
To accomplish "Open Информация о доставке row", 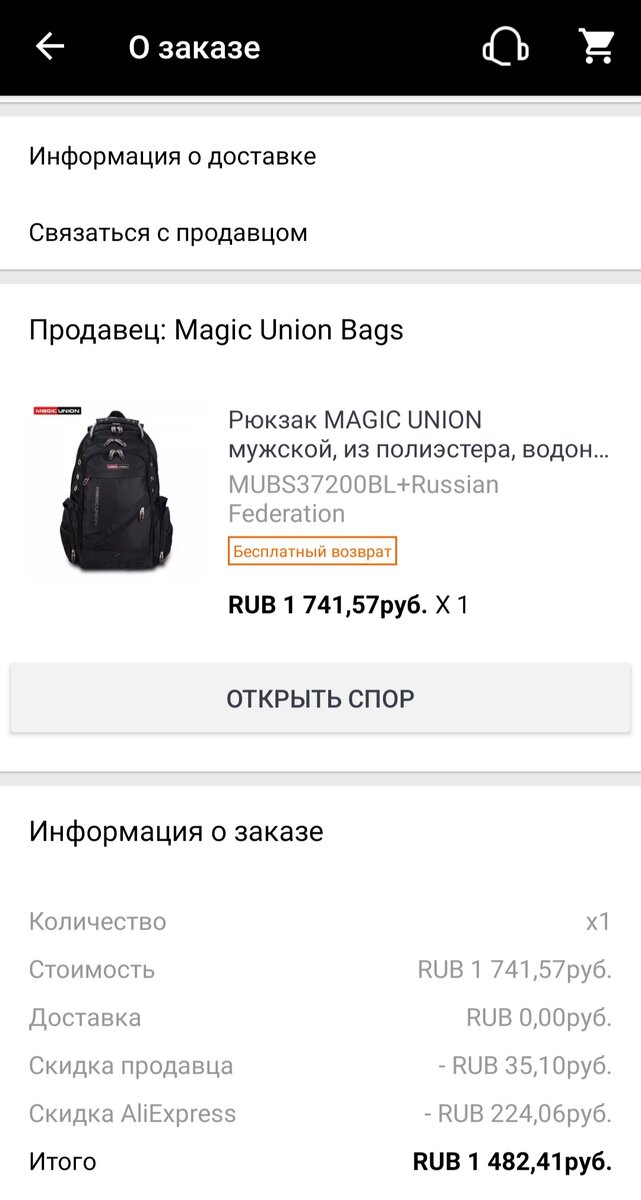I will point(320,156).
